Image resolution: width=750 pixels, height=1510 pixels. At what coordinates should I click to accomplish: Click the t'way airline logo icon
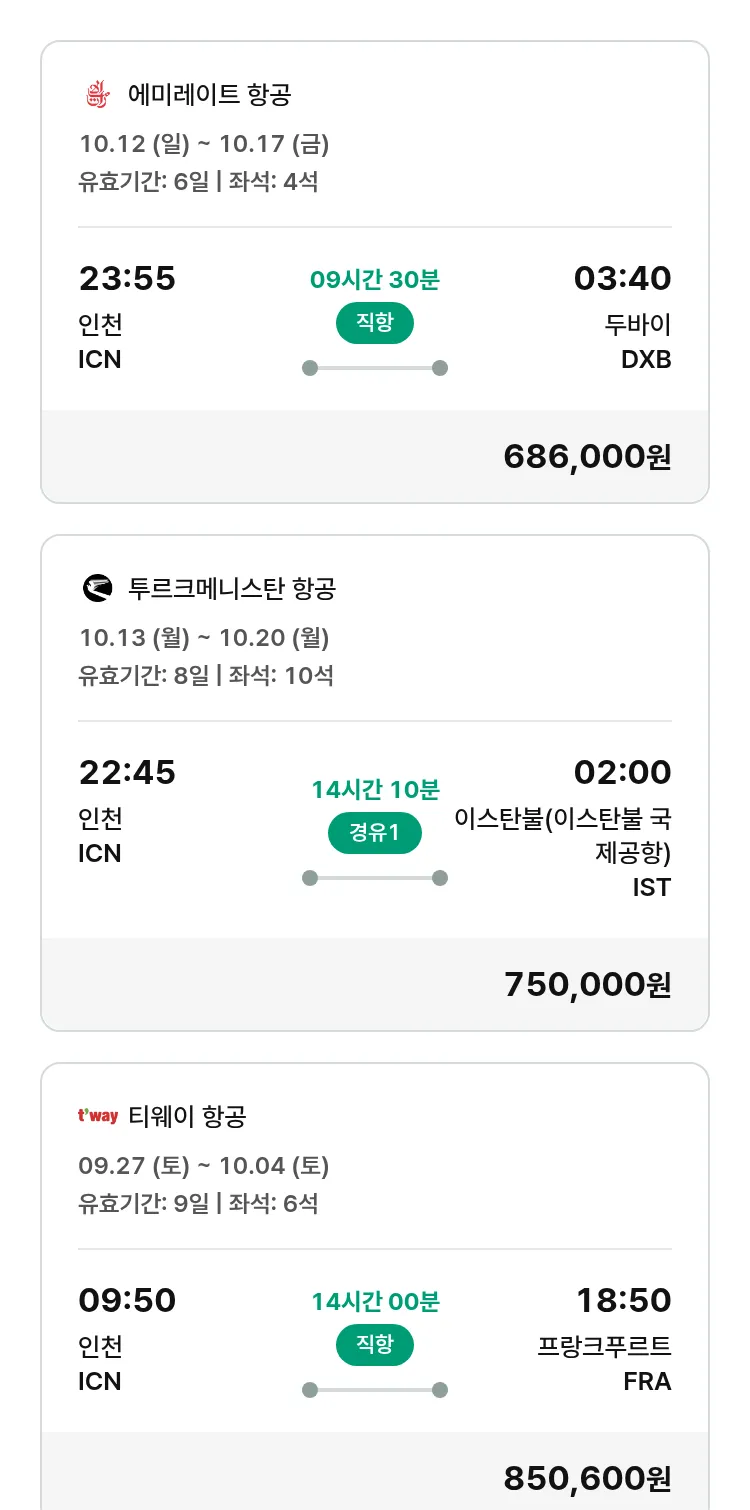click(96, 1117)
